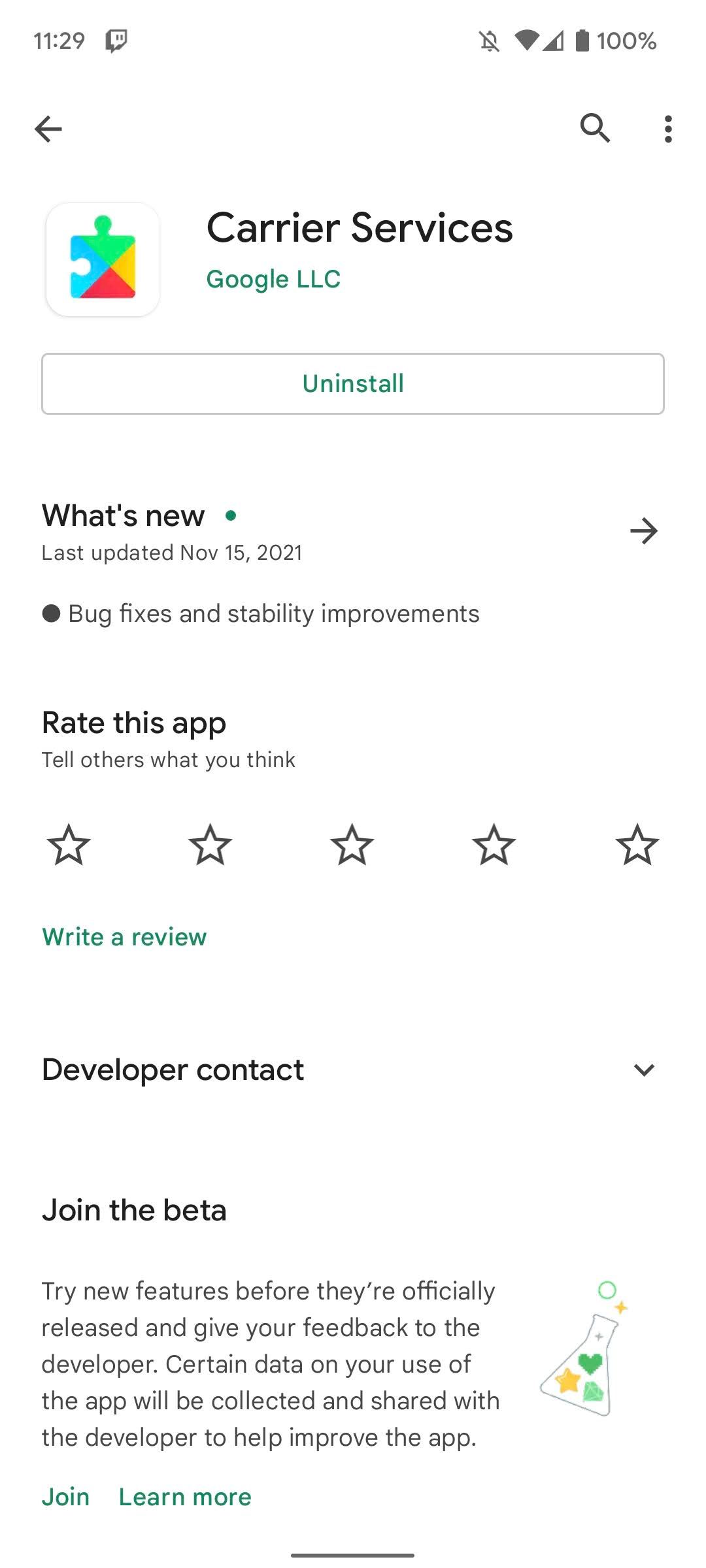Give a three-star rating

tap(352, 845)
